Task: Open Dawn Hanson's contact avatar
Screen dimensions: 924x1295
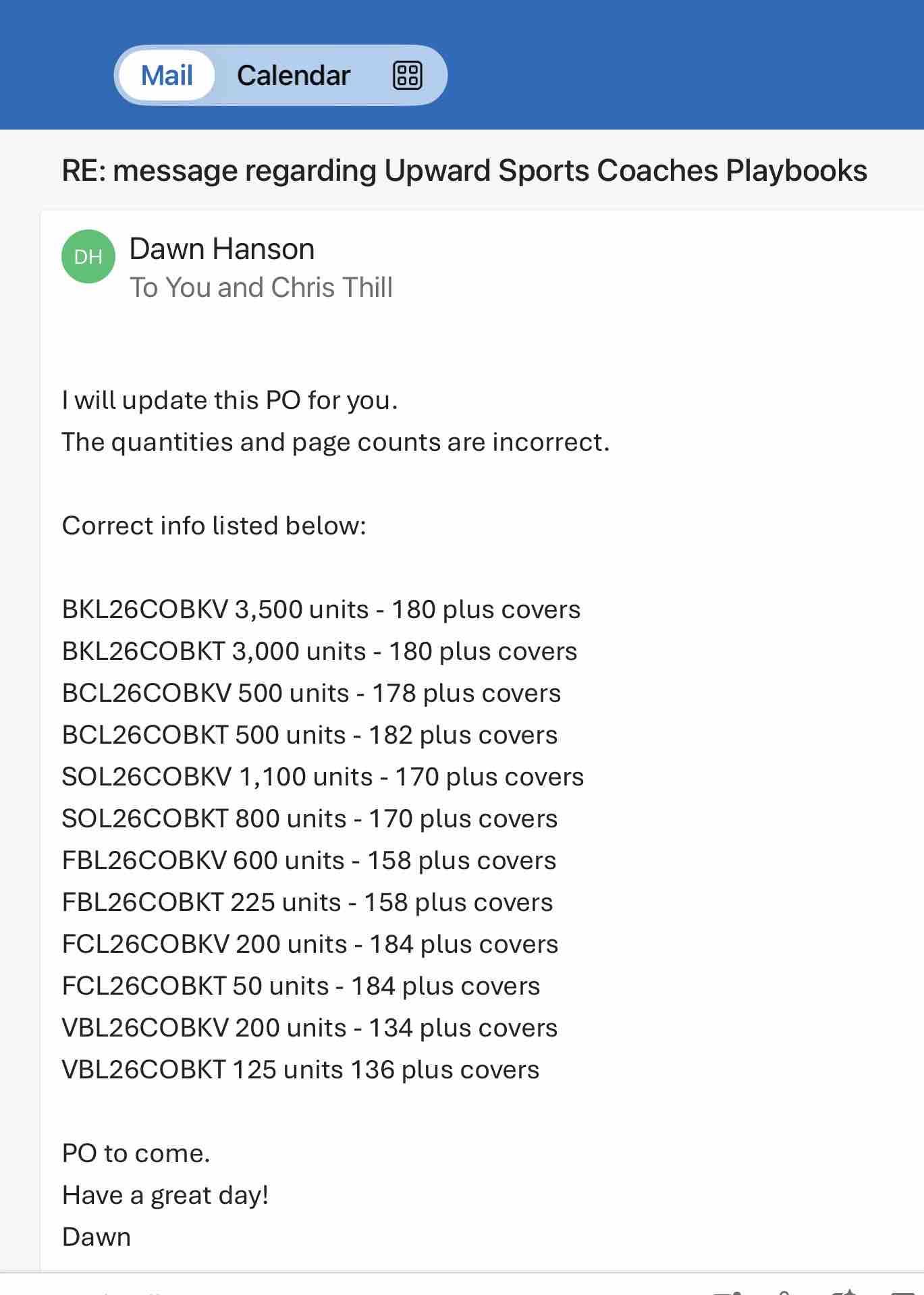Action: 88,256
